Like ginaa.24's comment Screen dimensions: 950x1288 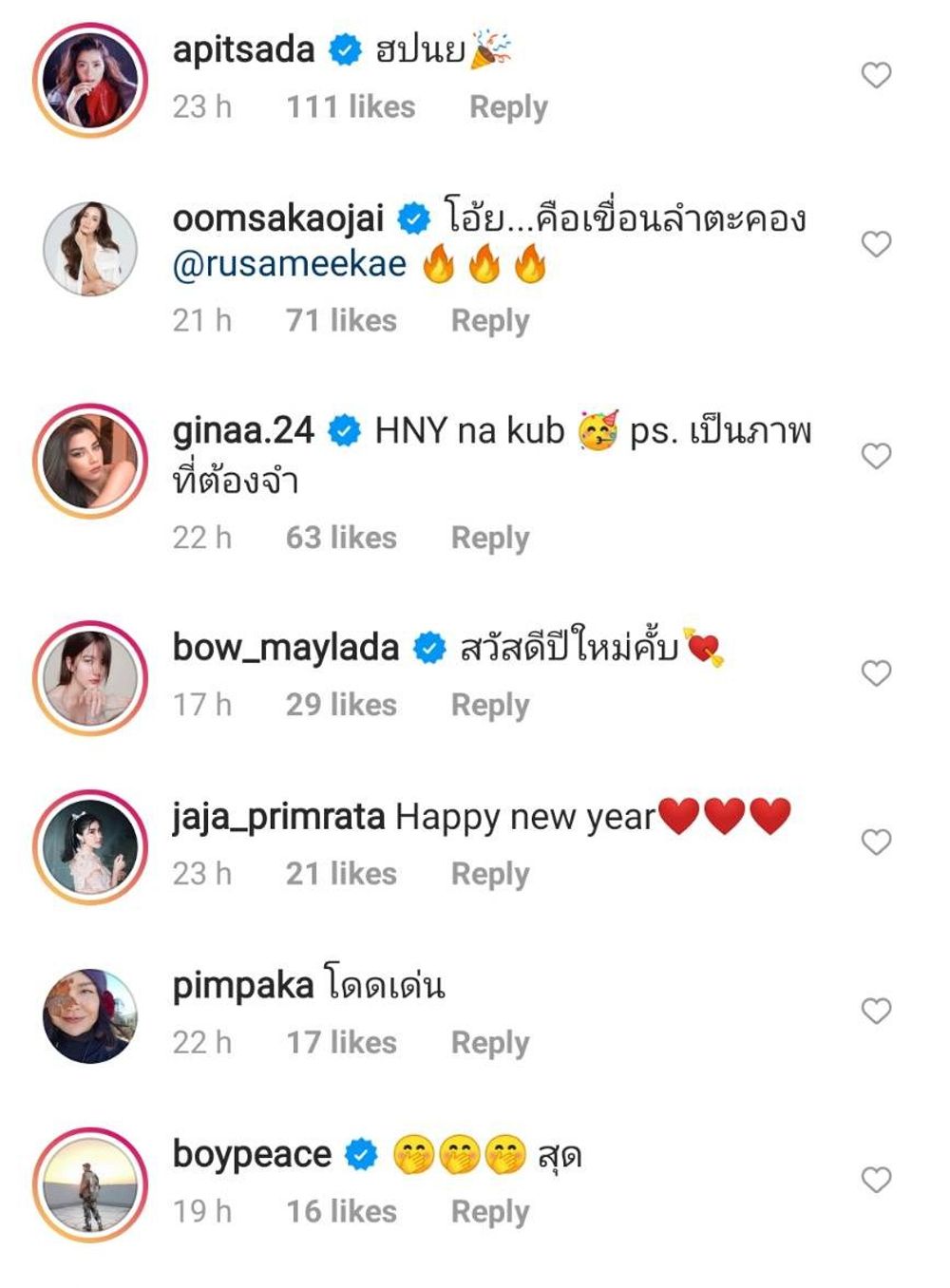point(876,456)
